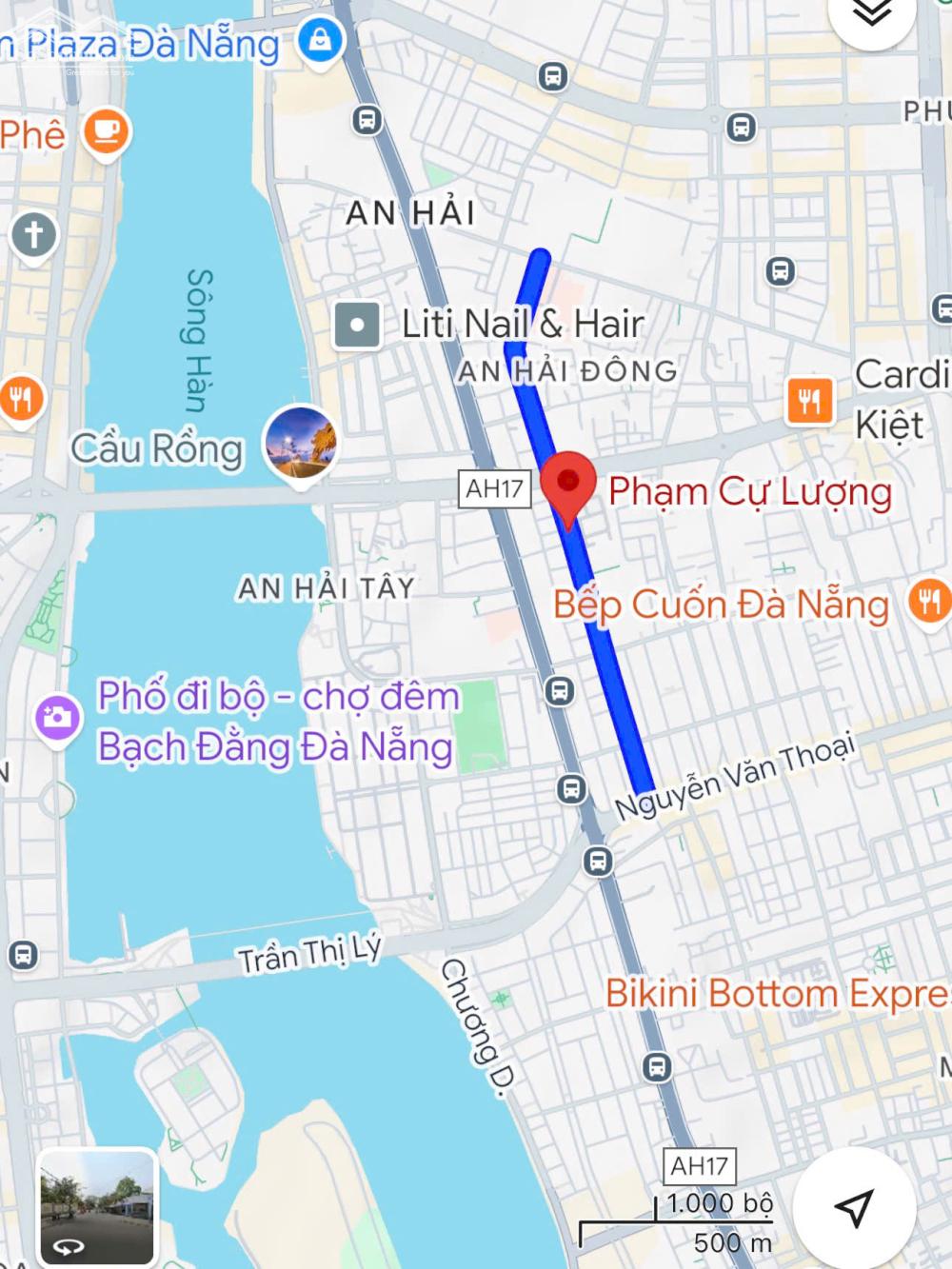Click the church cross icon near Sông Hàn

pos(34,231)
